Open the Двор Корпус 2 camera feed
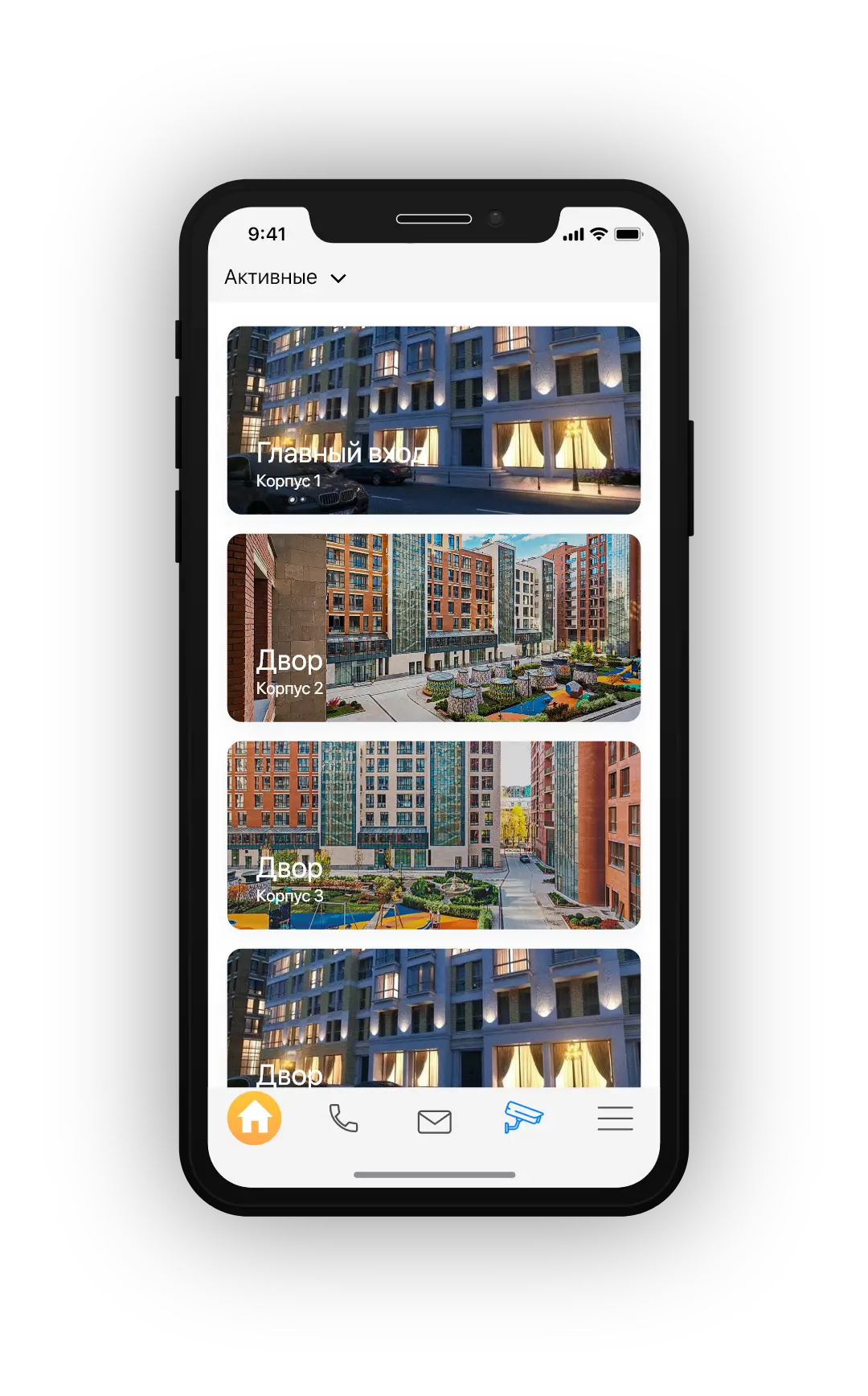The width and height of the screenshot is (868, 1396). [433, 627]
